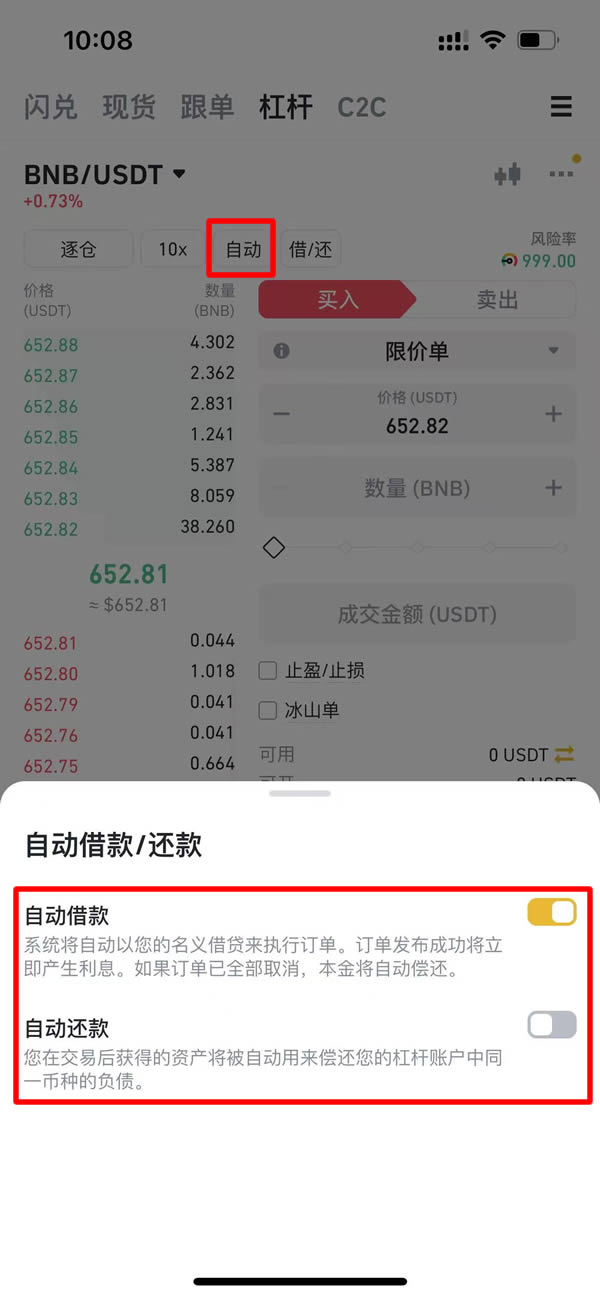The image size is (600, 1298).
Task: Check the 冰山单 checkbox
Action: [268, 711]
